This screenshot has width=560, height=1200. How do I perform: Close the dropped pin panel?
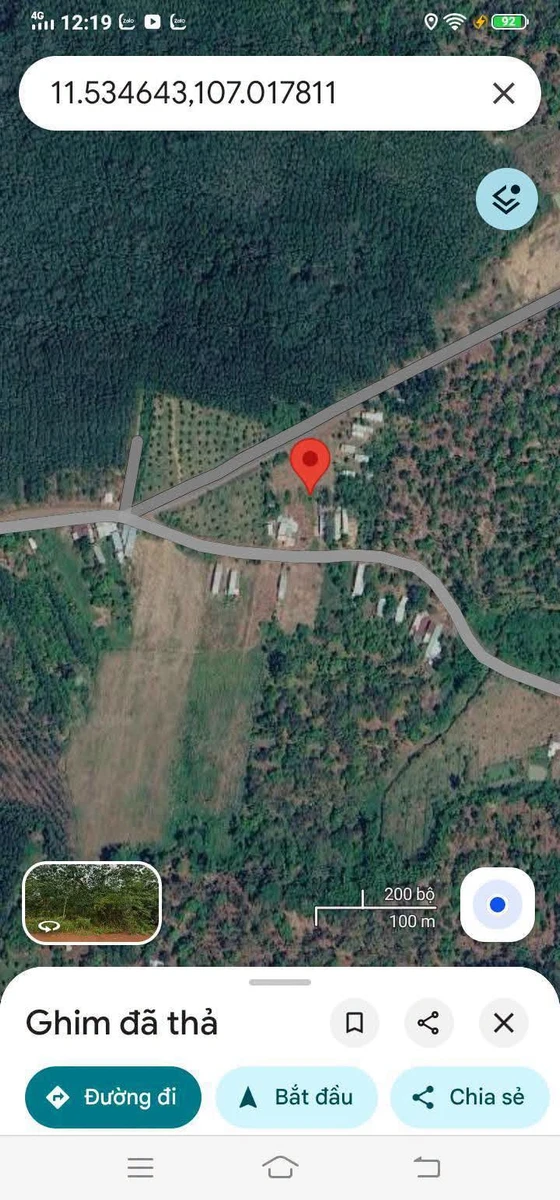pos(503,1022)
